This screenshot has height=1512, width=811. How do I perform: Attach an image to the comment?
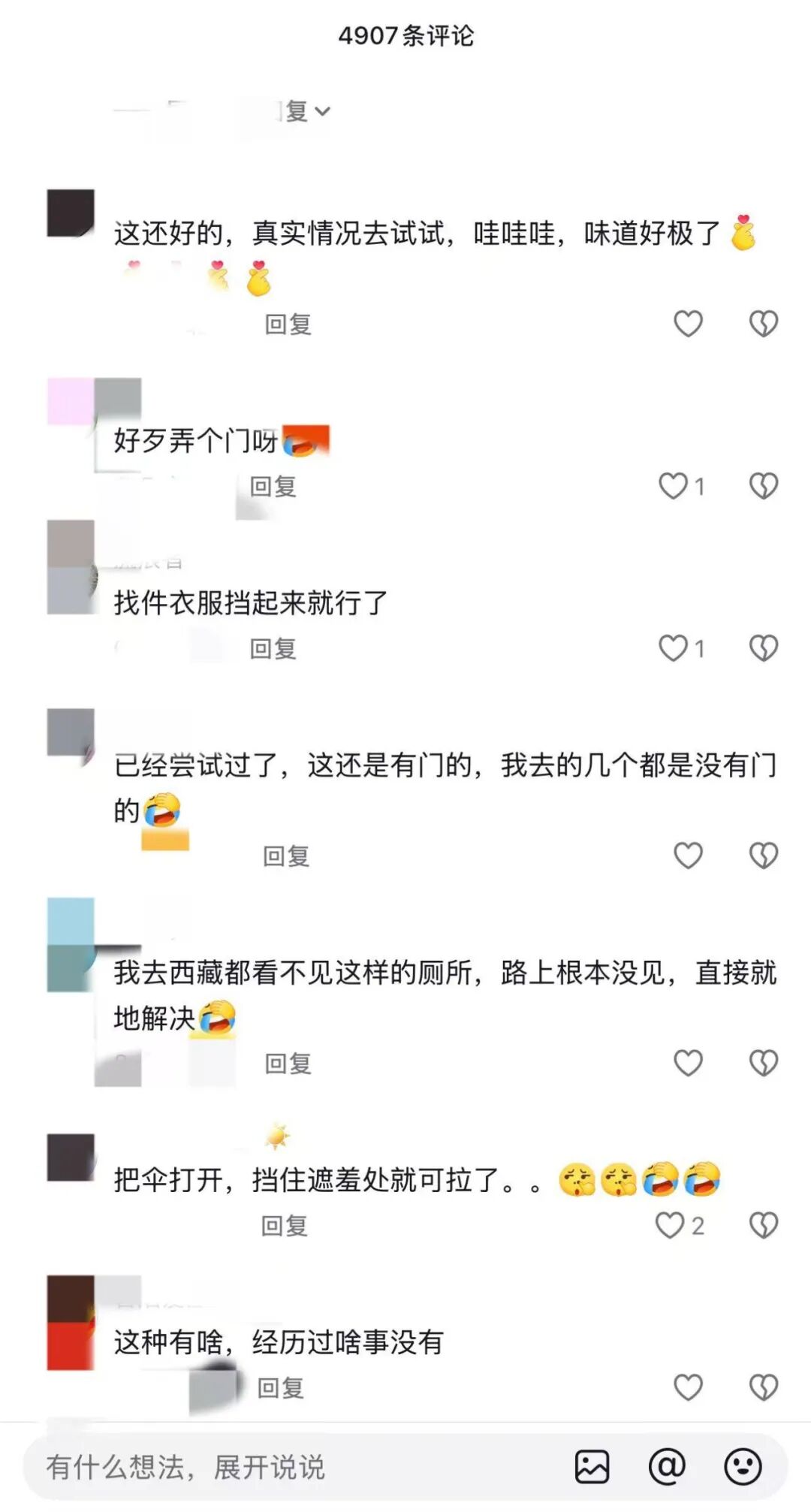click(592, 1467)
